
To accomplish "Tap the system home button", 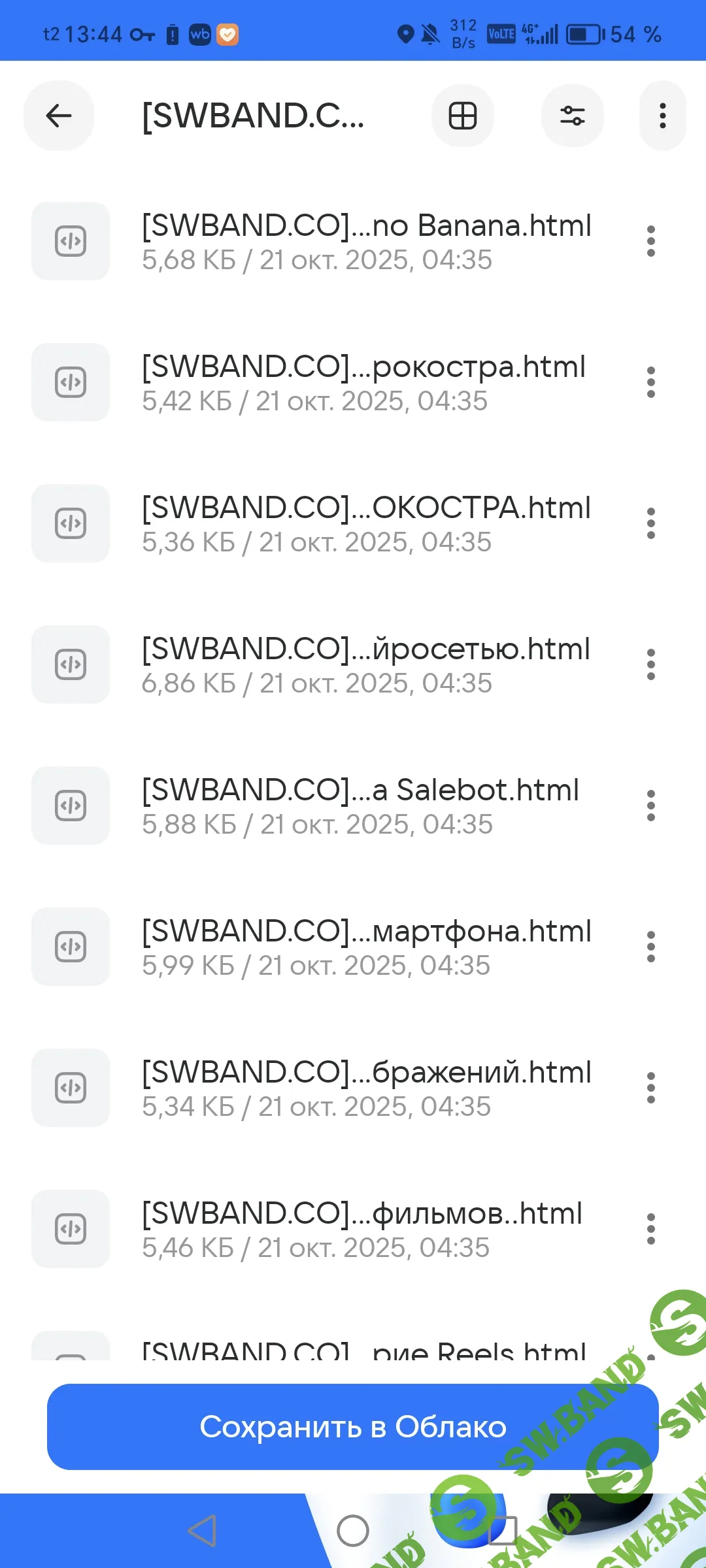I will pyautogui.click(x=353, y=1531).
